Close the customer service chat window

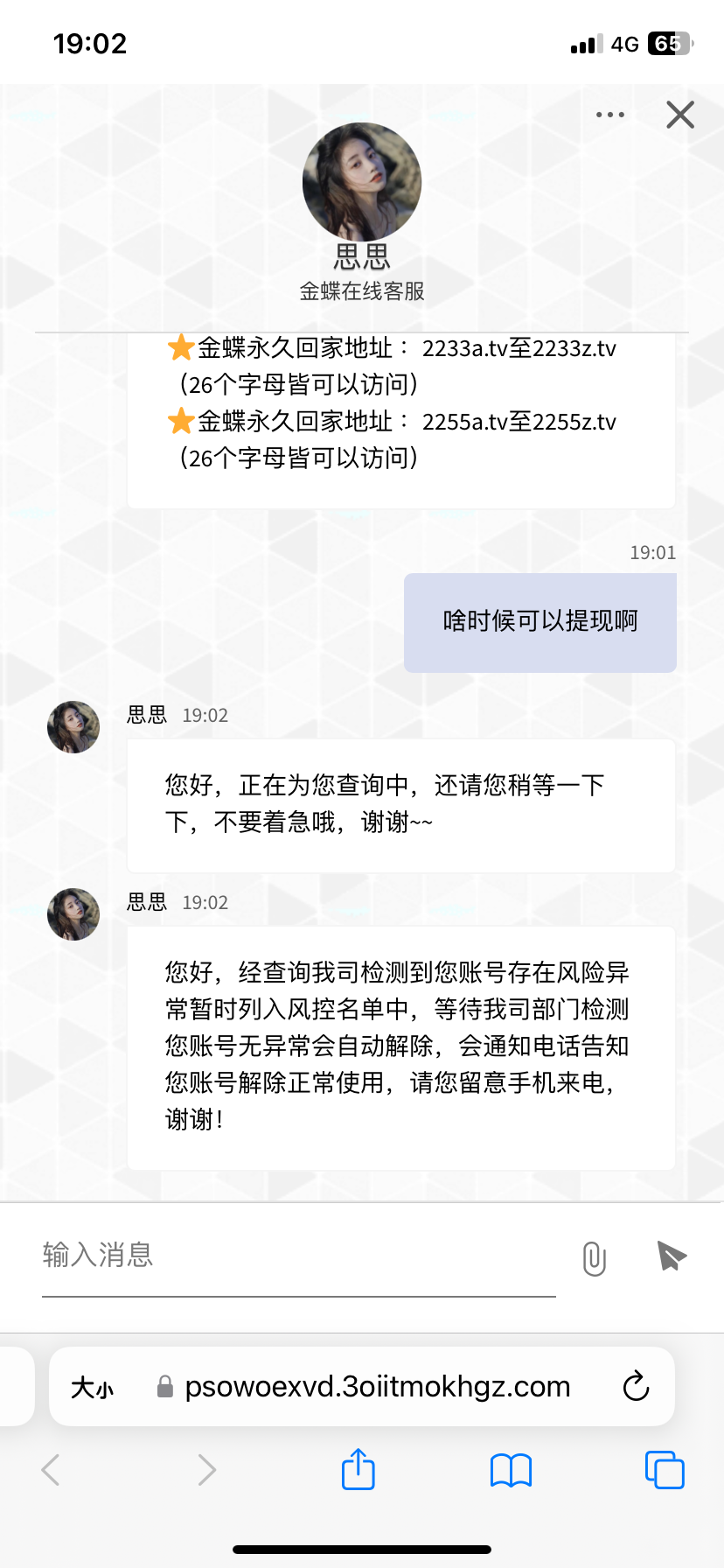679,115
